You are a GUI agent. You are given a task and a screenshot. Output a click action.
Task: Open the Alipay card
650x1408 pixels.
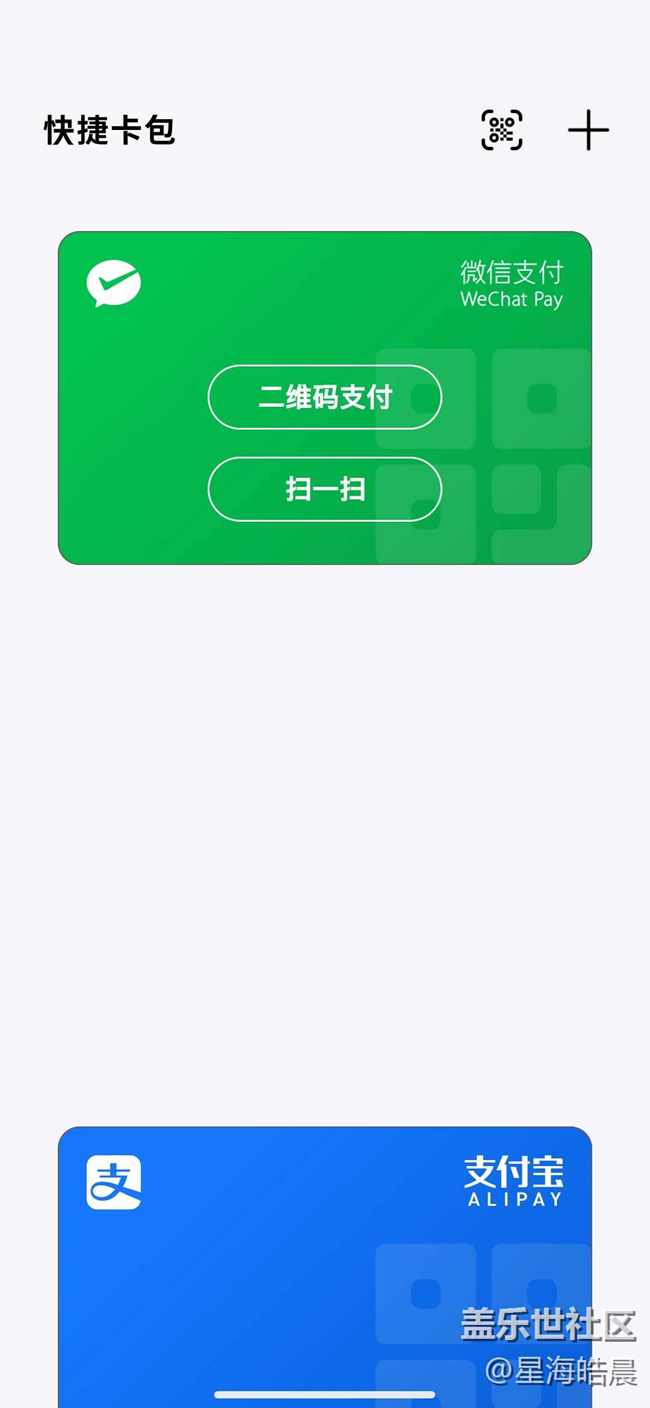[325, 1266]
